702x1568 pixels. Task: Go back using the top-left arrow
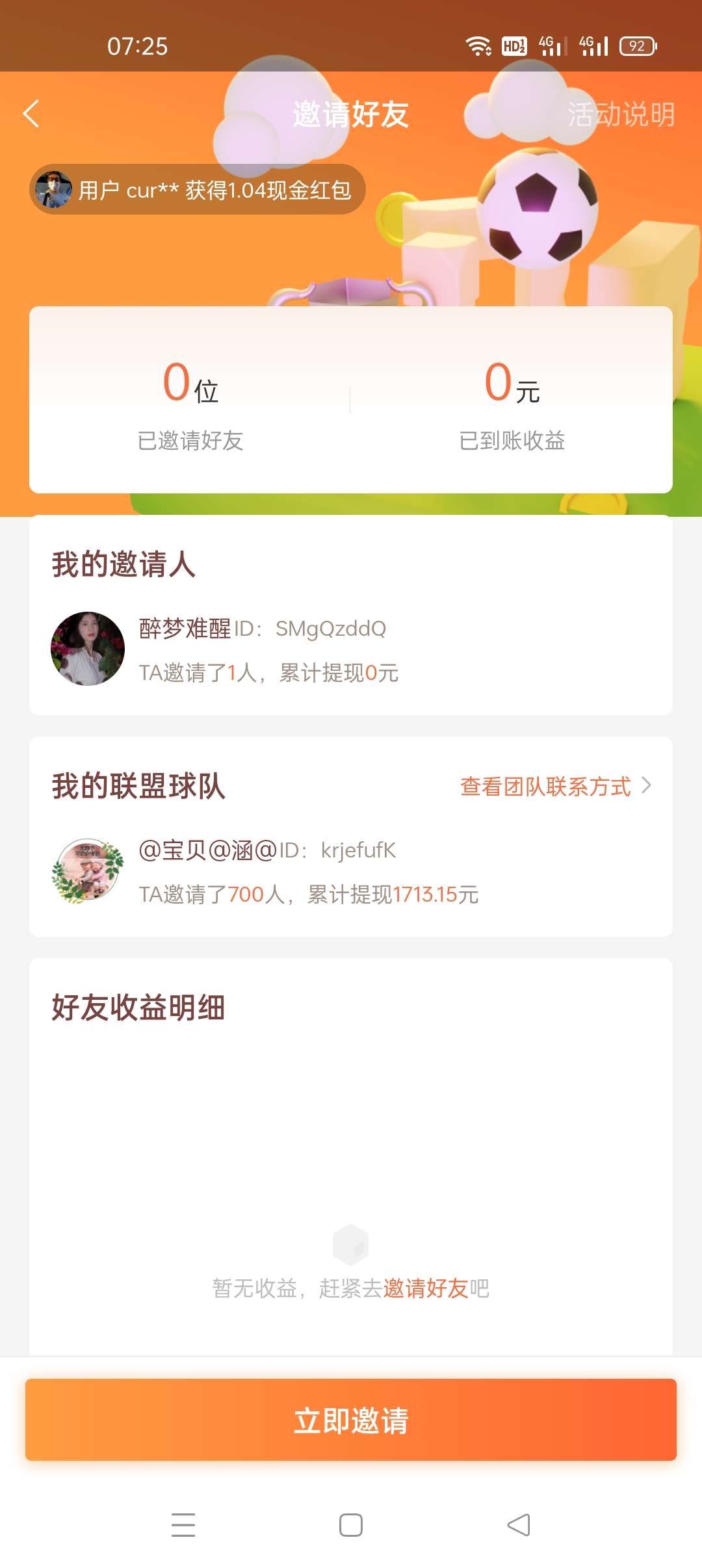click(x=31, y=114)
